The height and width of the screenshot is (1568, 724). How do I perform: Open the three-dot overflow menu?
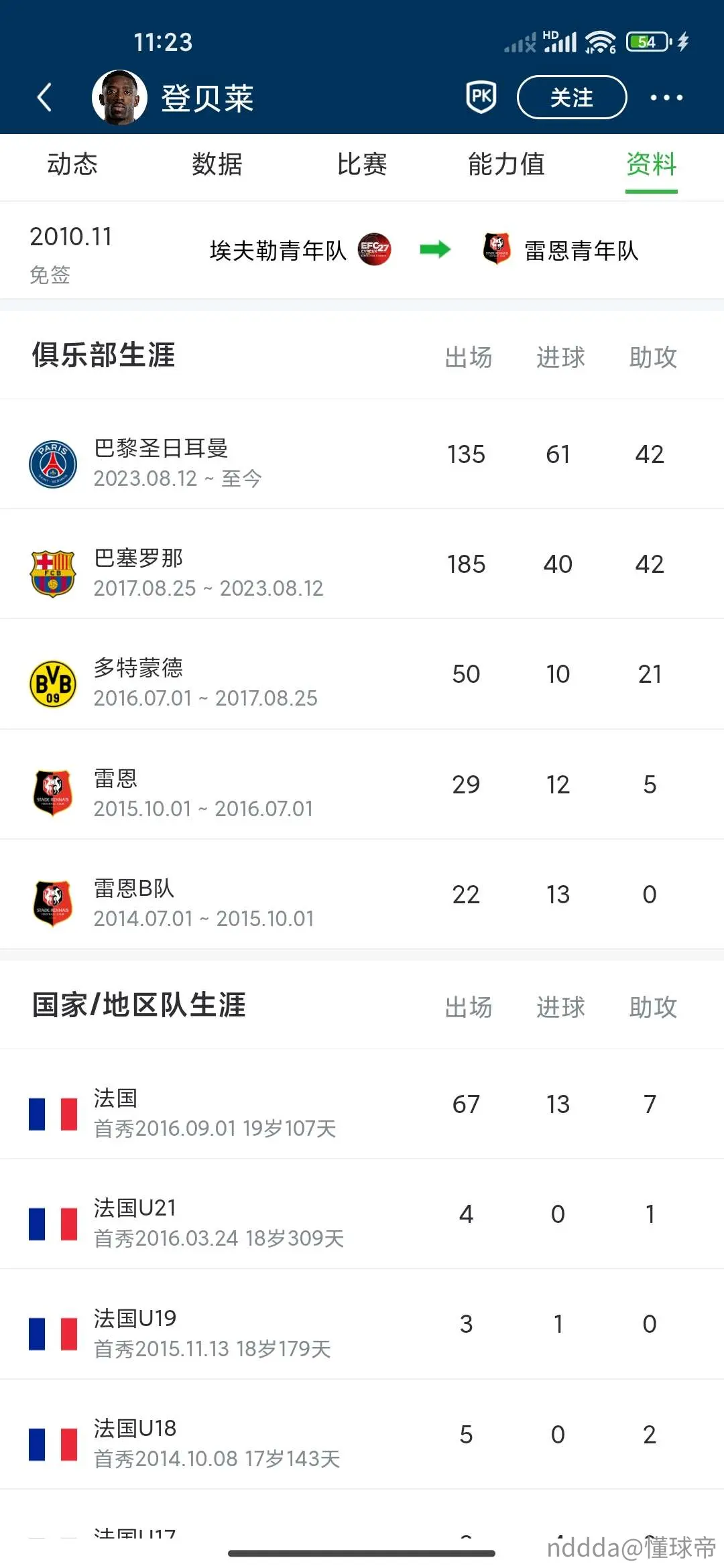point(666,97)
